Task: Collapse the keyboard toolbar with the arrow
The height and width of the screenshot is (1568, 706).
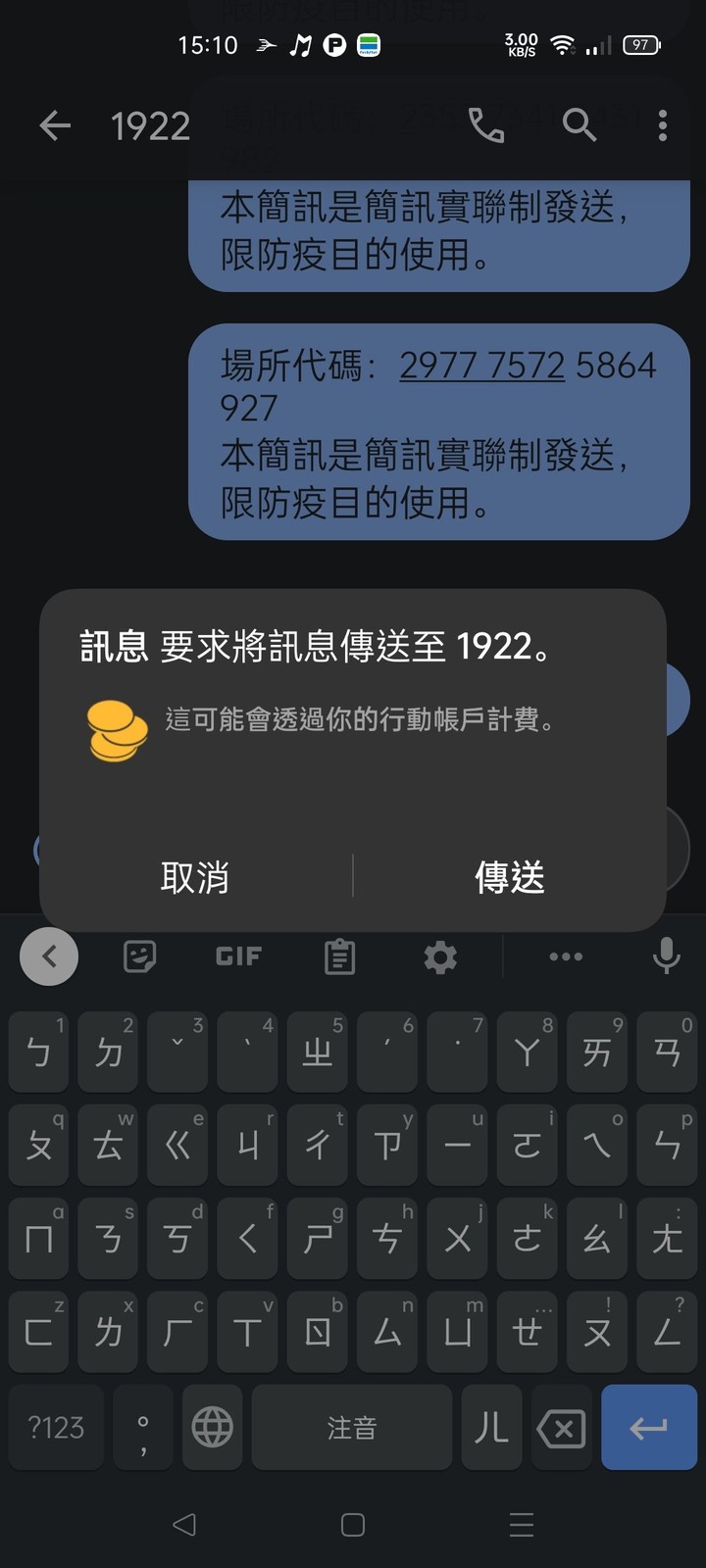Action: point(49,955)
